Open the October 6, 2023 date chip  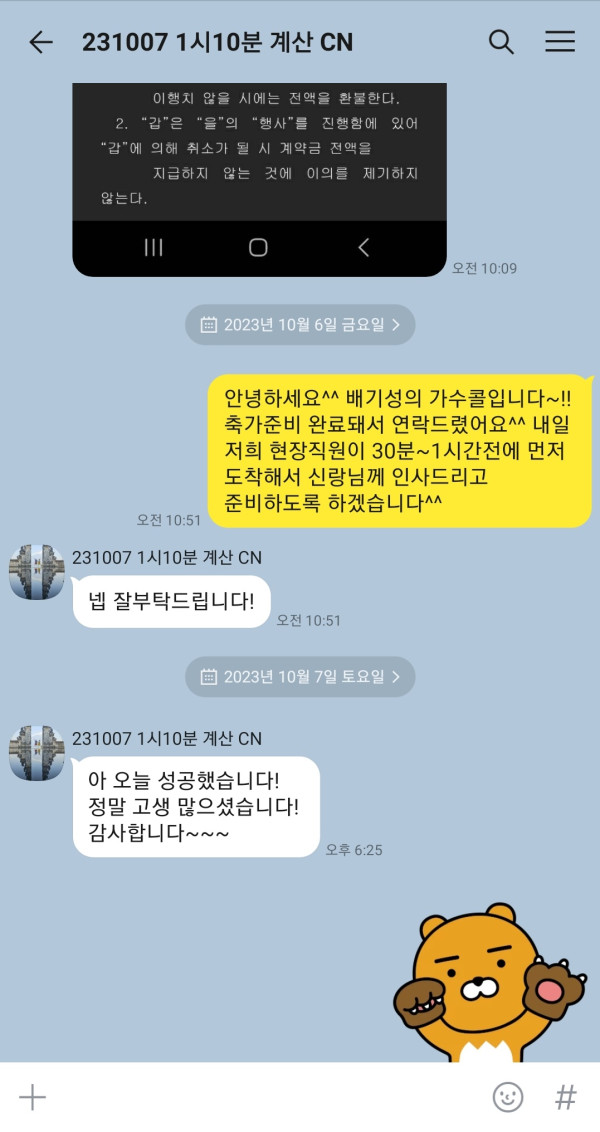(300, 324)
